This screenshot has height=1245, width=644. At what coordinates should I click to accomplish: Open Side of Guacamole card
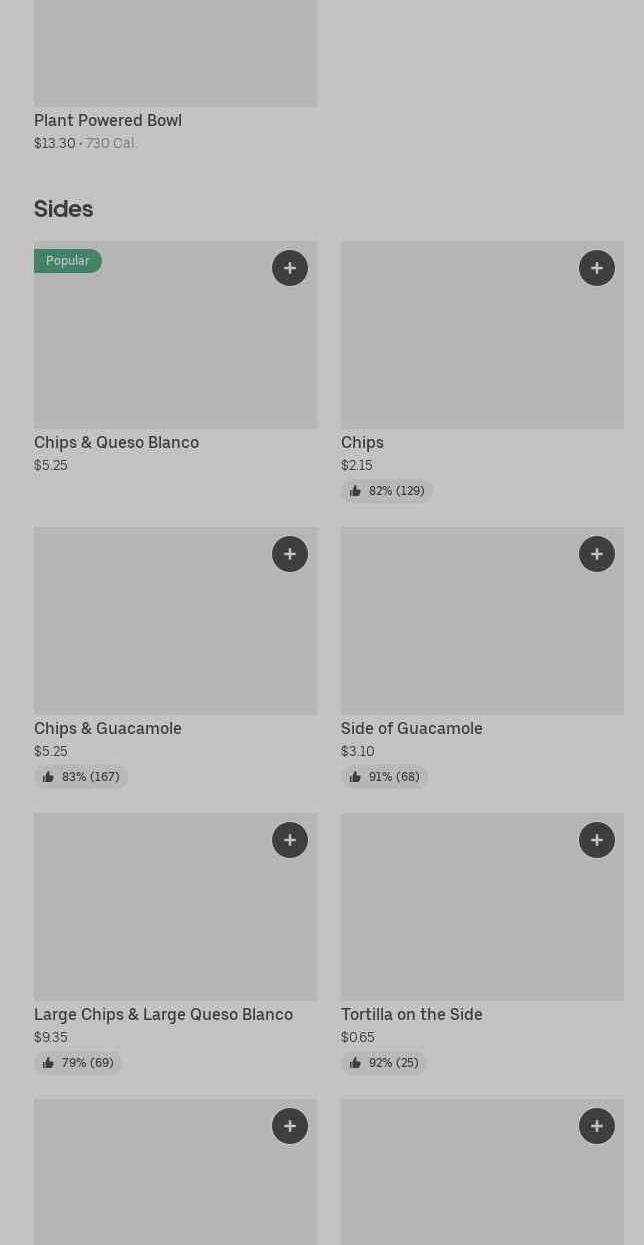tap(411, 728)
